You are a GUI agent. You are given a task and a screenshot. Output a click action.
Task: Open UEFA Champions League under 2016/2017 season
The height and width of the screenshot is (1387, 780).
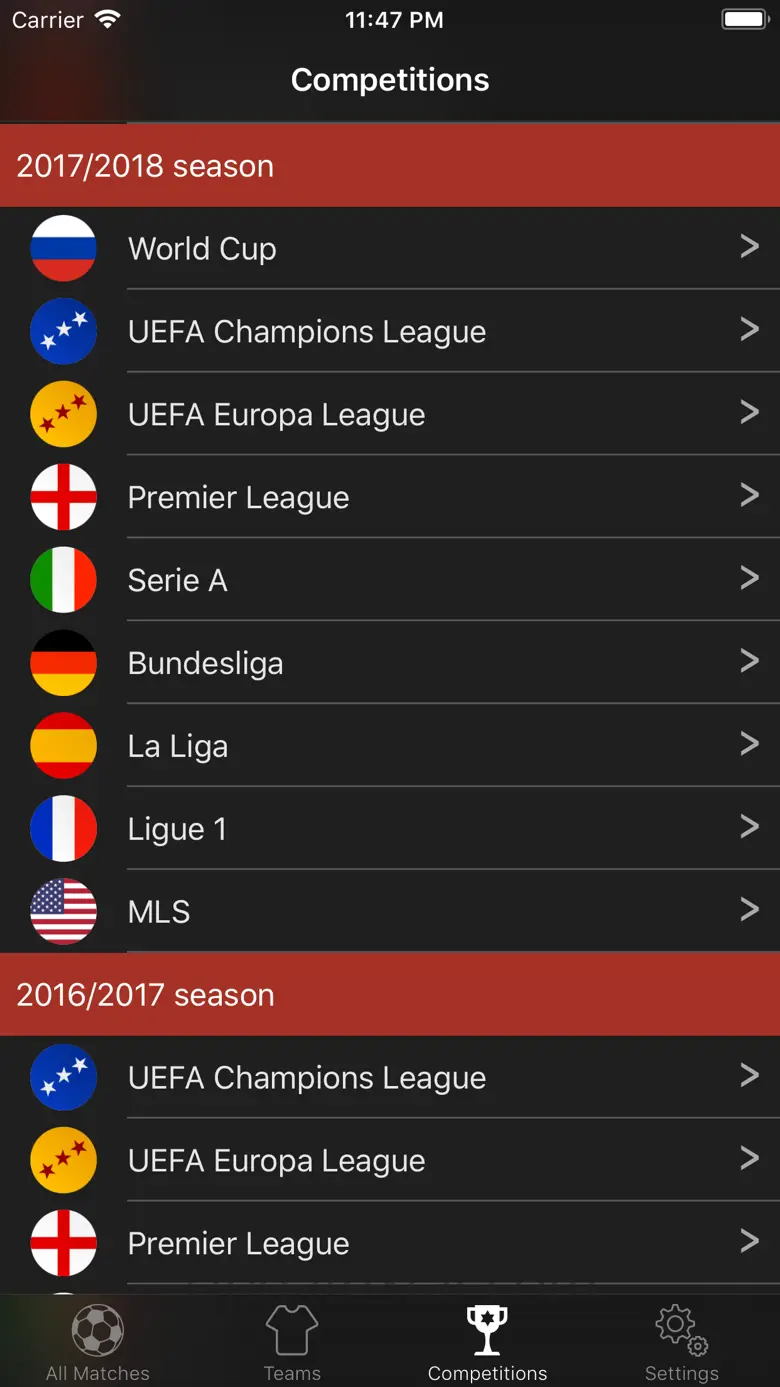coord(390,1077)
